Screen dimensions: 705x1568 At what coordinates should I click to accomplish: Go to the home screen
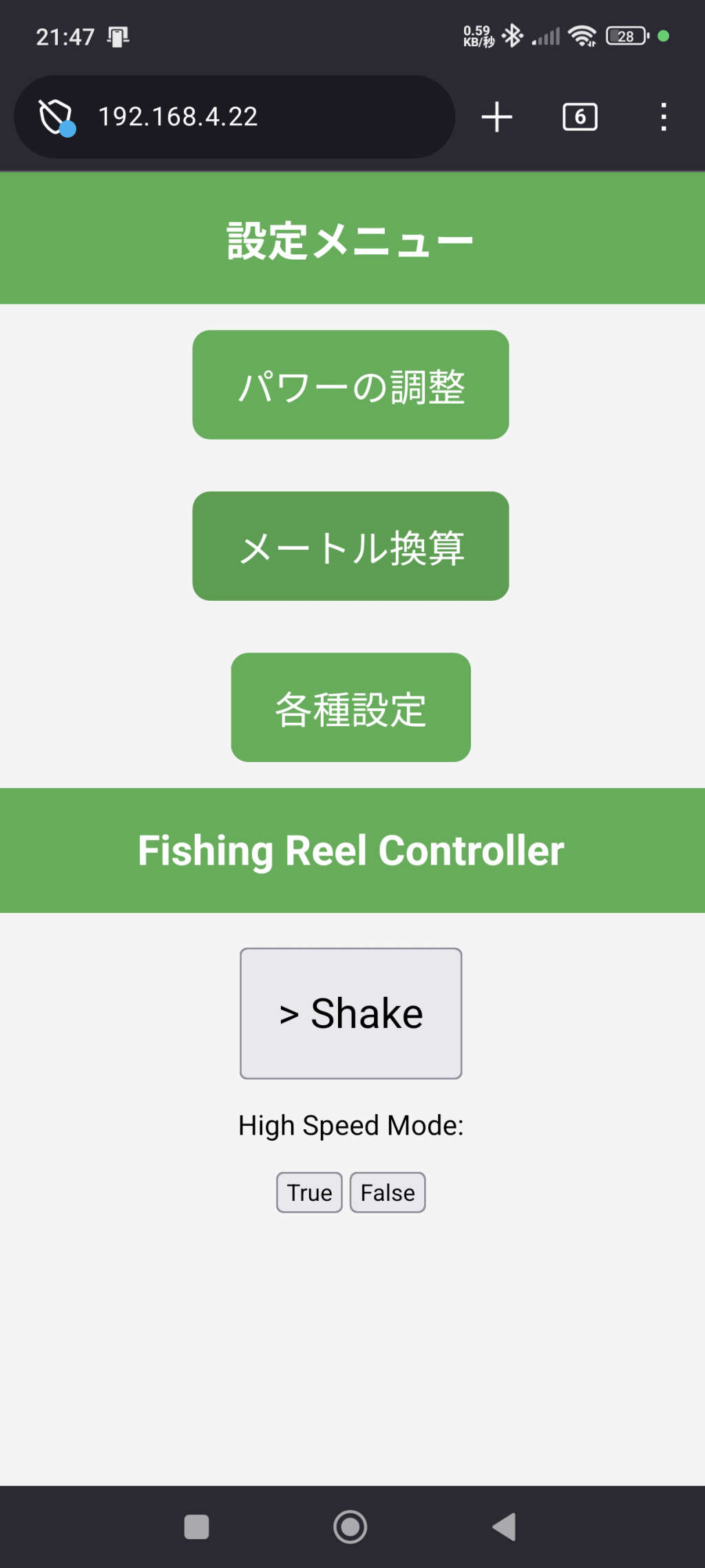pyautogui.click(x=350, y=1527)
